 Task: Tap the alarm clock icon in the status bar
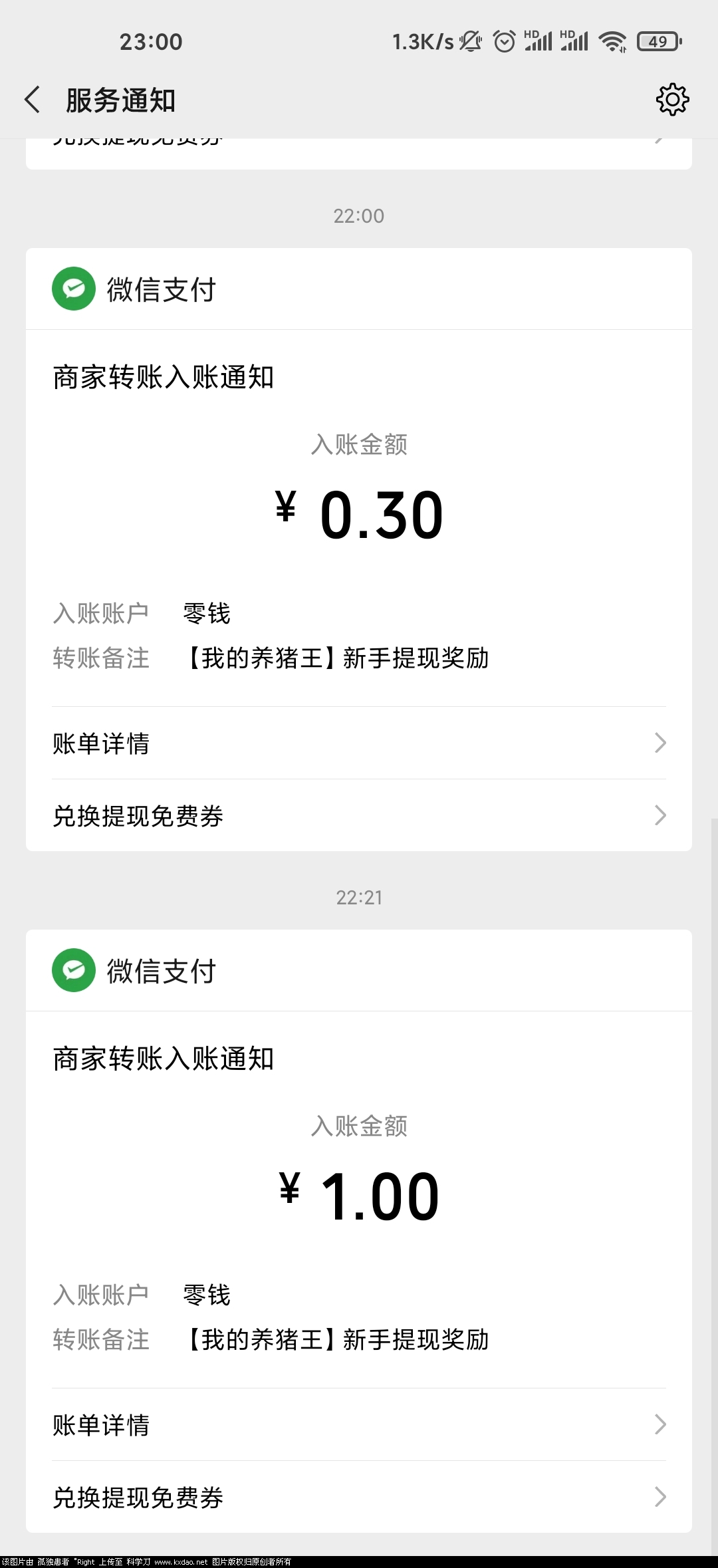(504, 41)
